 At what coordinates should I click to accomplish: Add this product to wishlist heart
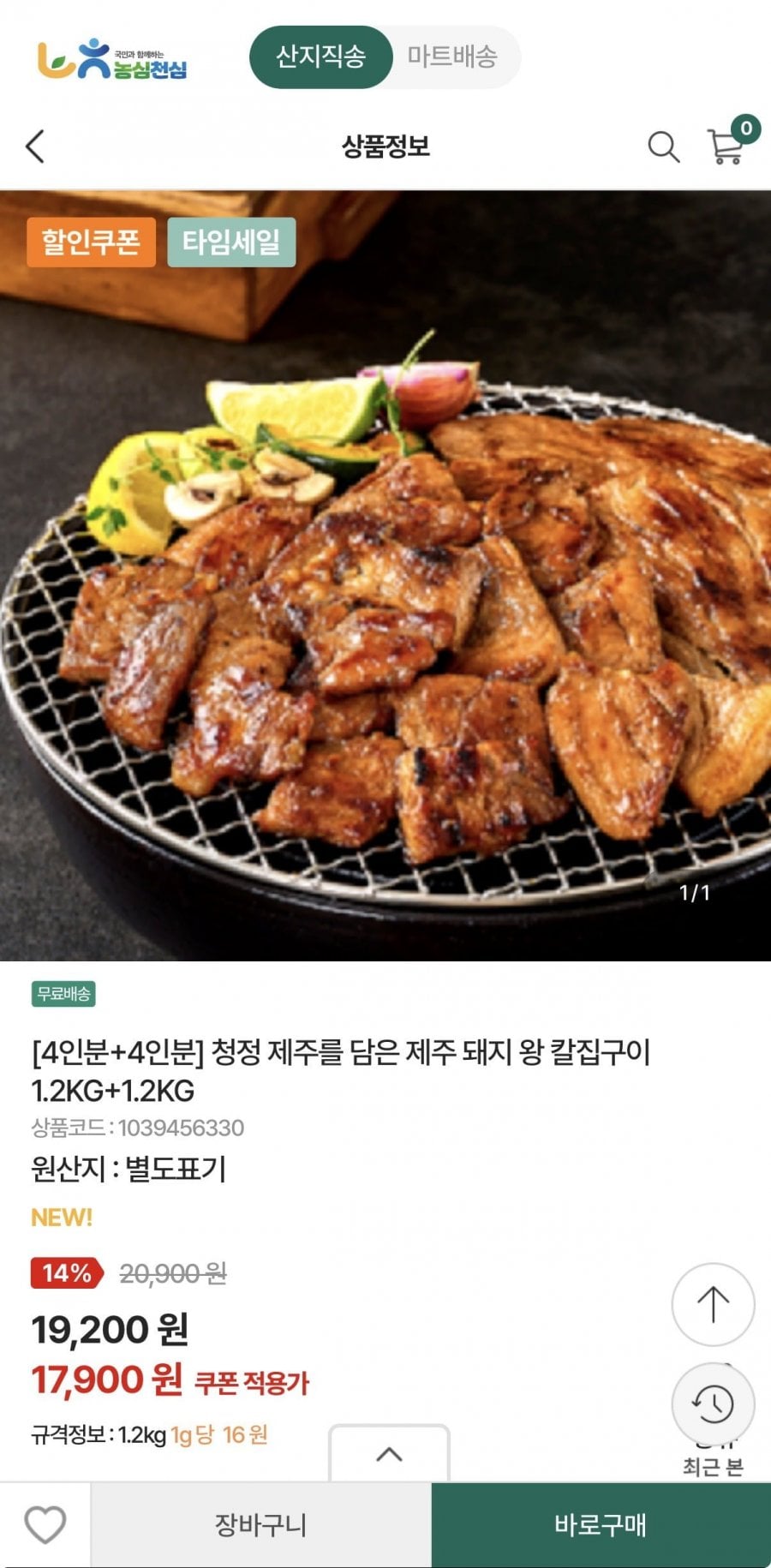(45, 1525)
